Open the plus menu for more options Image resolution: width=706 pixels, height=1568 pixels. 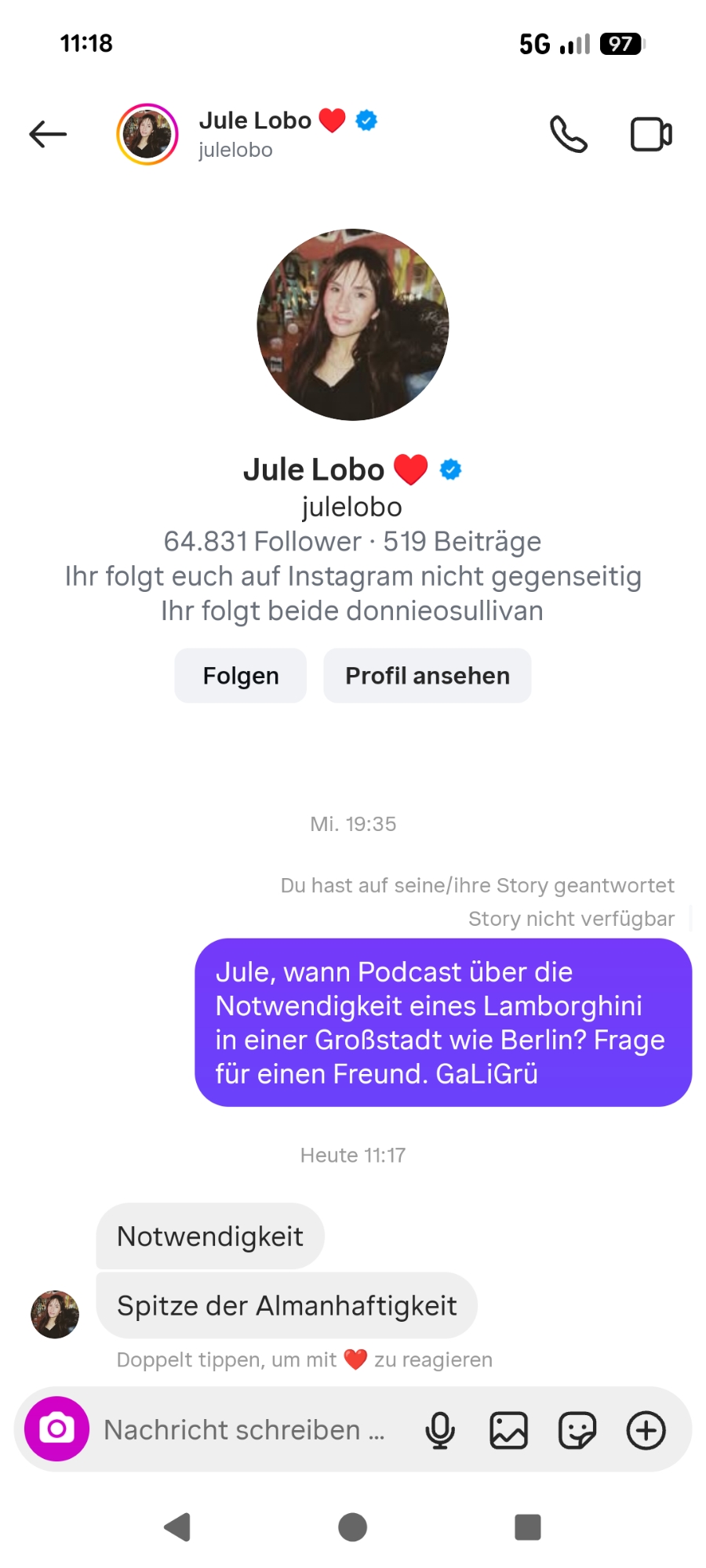click(x=646, y=1430)
